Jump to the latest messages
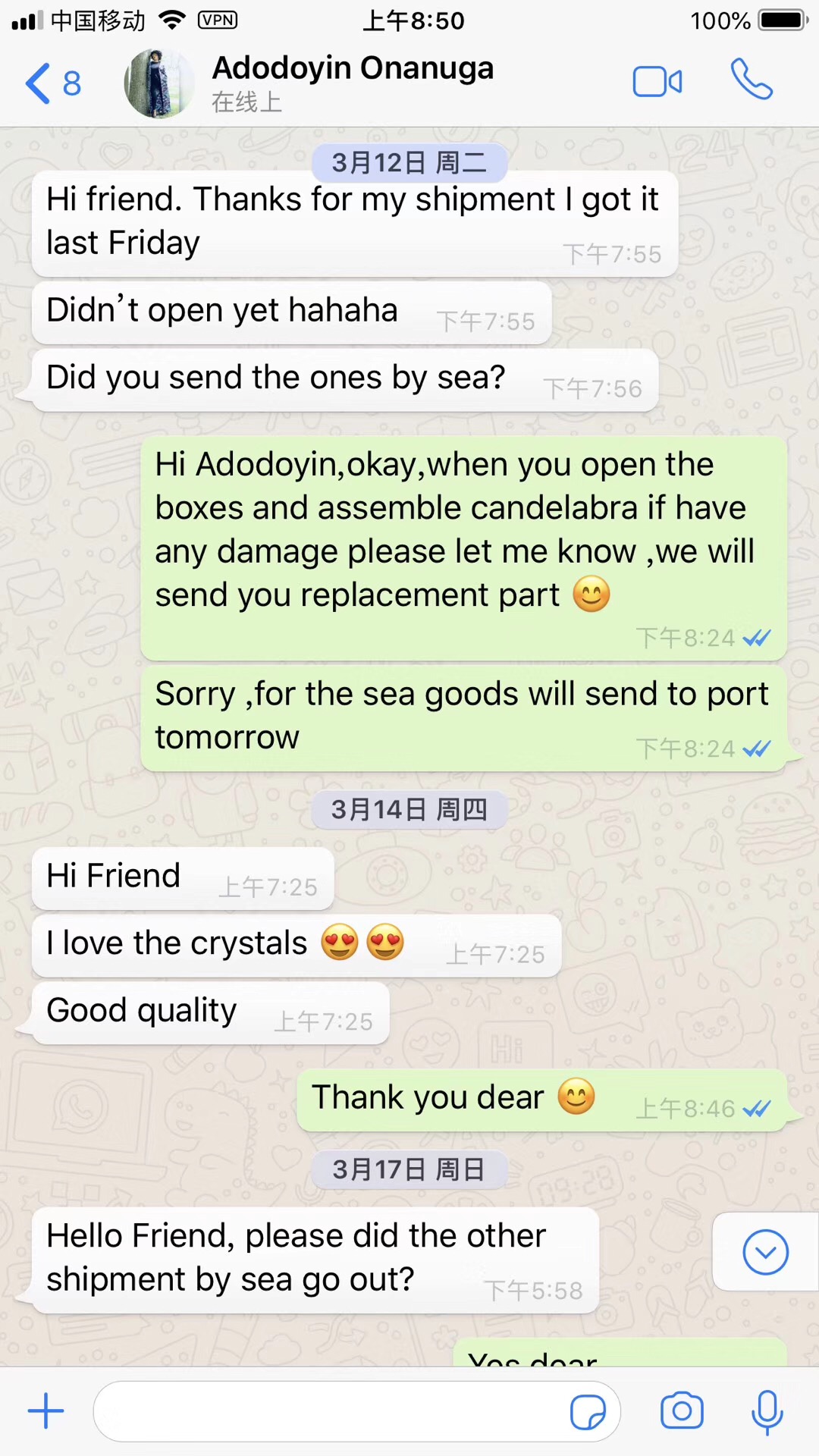819x1456 pixels. tap(765, 1252)
